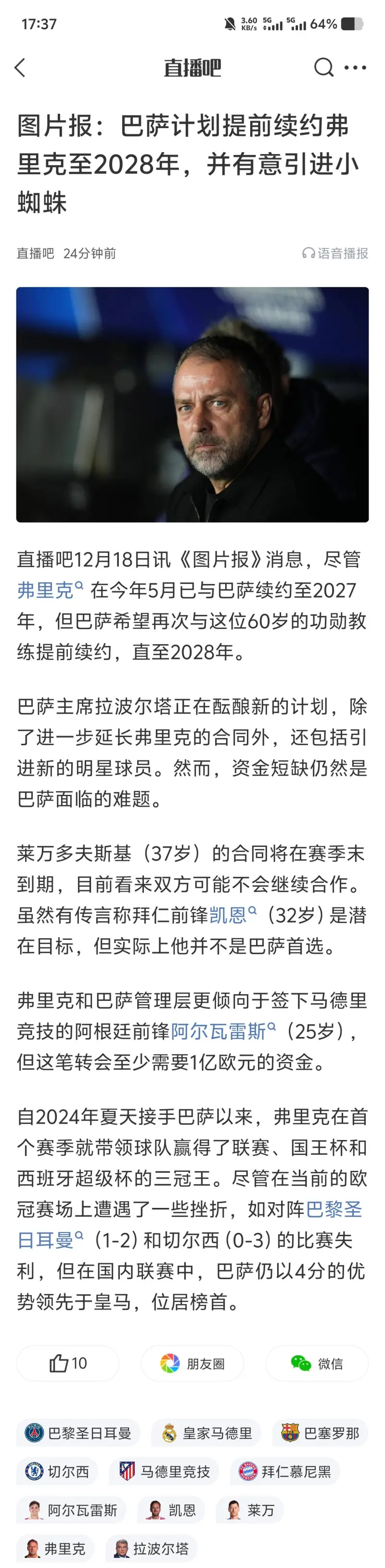Start 语音播报 audio reading

click(335, 253)
